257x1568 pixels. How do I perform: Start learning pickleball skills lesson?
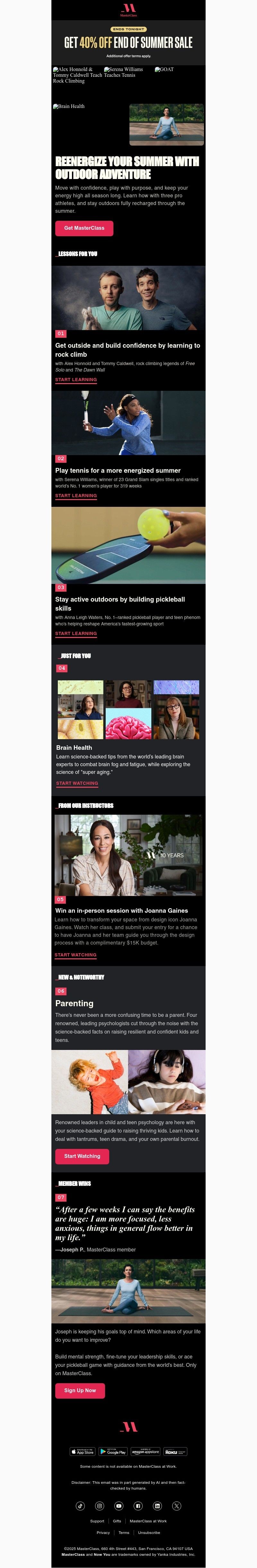coord(76,634)
